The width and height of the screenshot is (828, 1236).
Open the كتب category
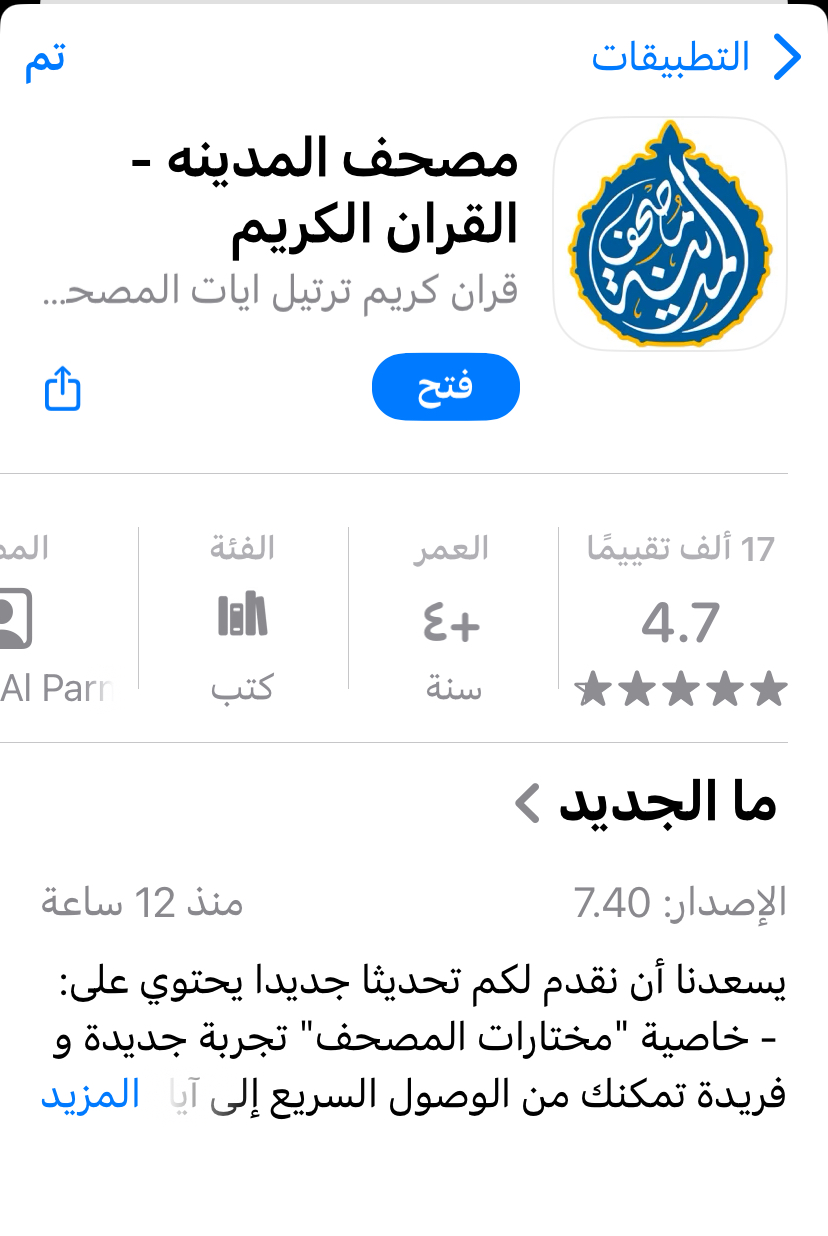click(242, 618)
